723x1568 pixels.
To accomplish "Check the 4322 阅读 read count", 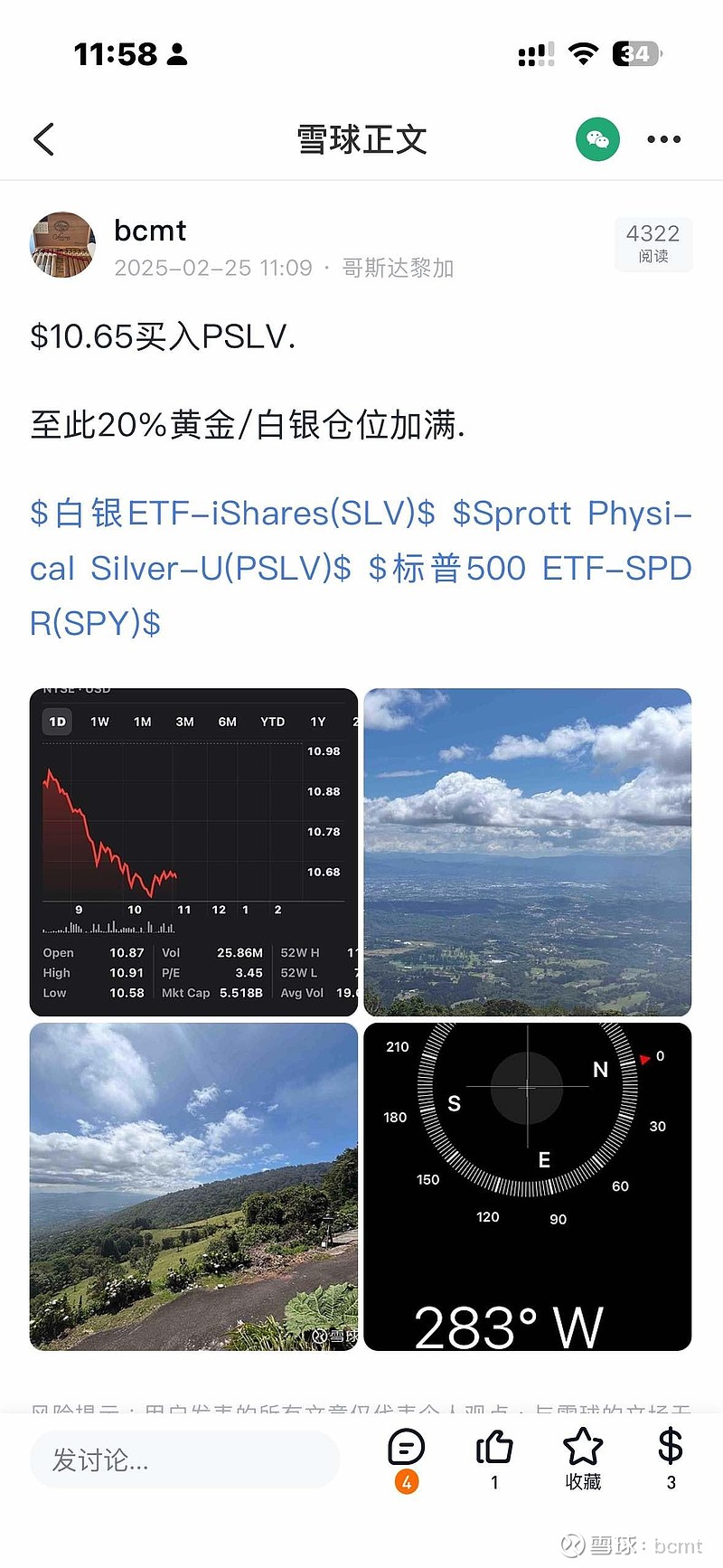I will [653, 244].
